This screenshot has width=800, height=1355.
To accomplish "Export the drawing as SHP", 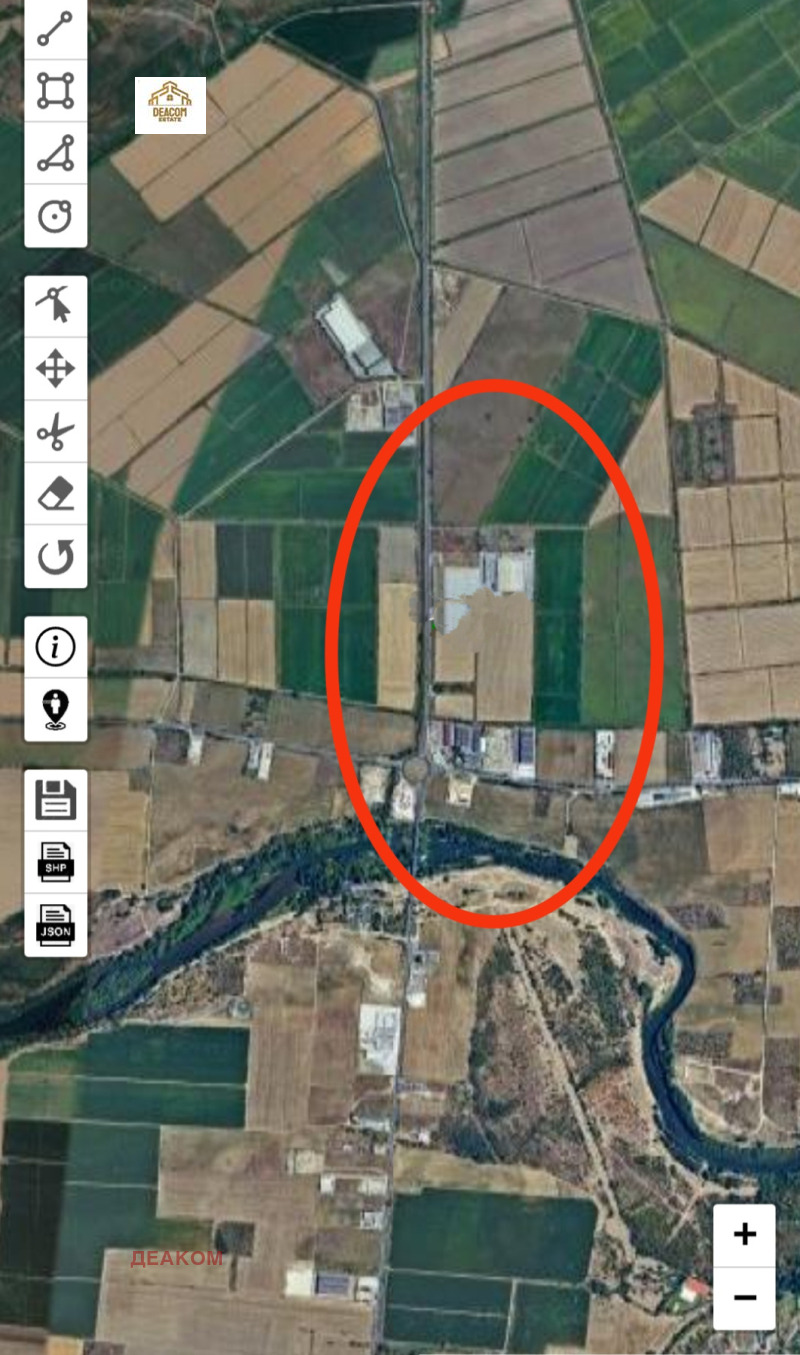I will click(55, 862).
